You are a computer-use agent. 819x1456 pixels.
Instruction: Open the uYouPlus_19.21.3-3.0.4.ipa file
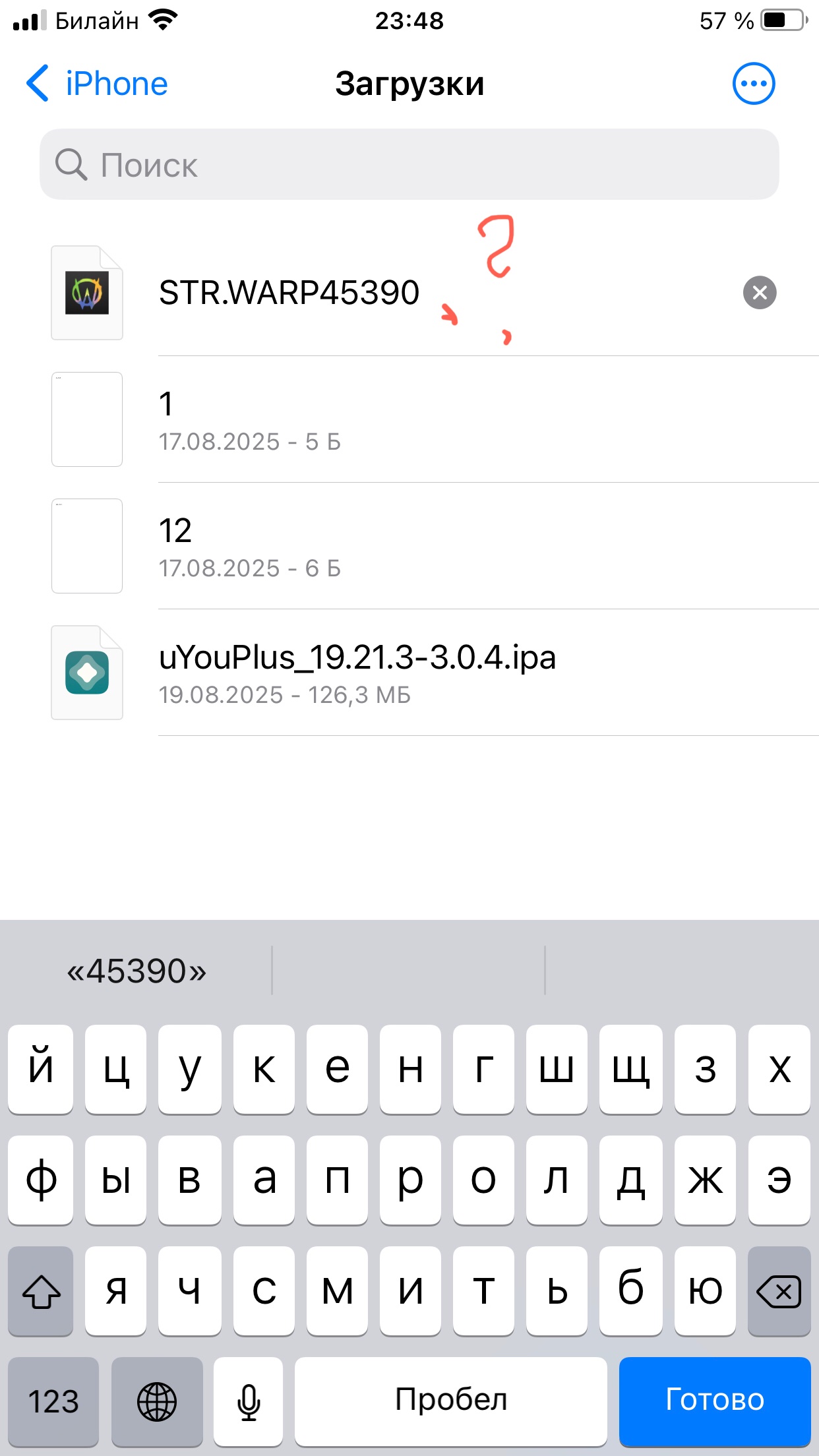[435, 673]
